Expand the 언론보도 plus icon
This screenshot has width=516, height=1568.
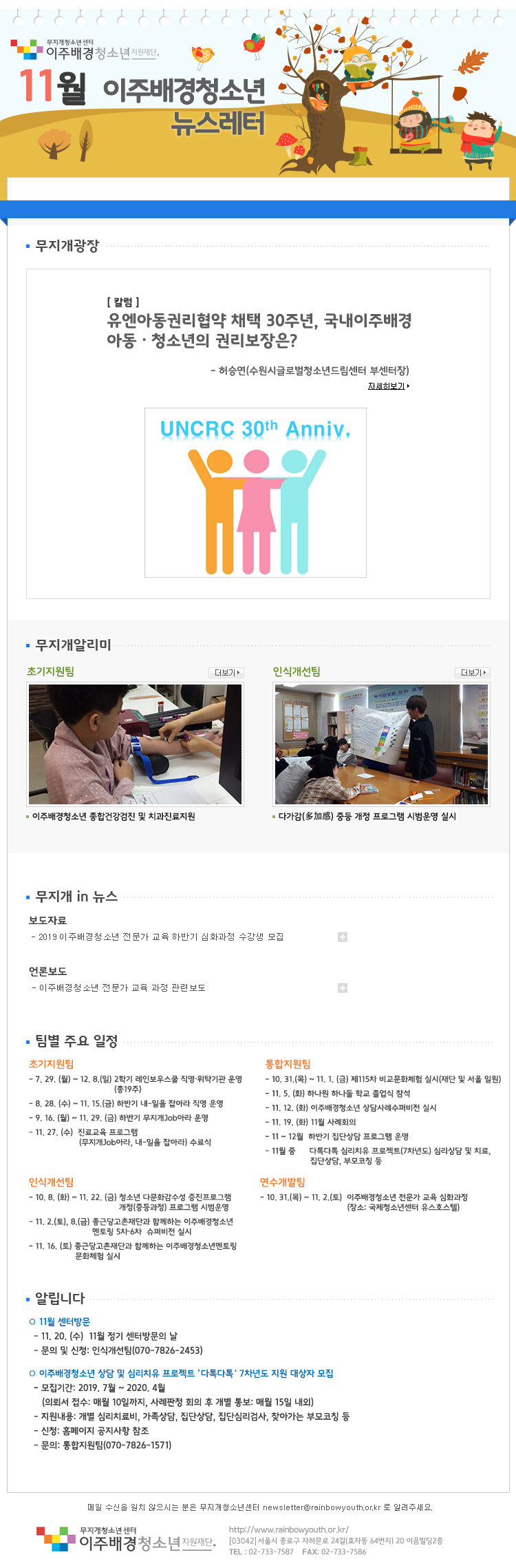pyautogui.click(x=343, y=987)
